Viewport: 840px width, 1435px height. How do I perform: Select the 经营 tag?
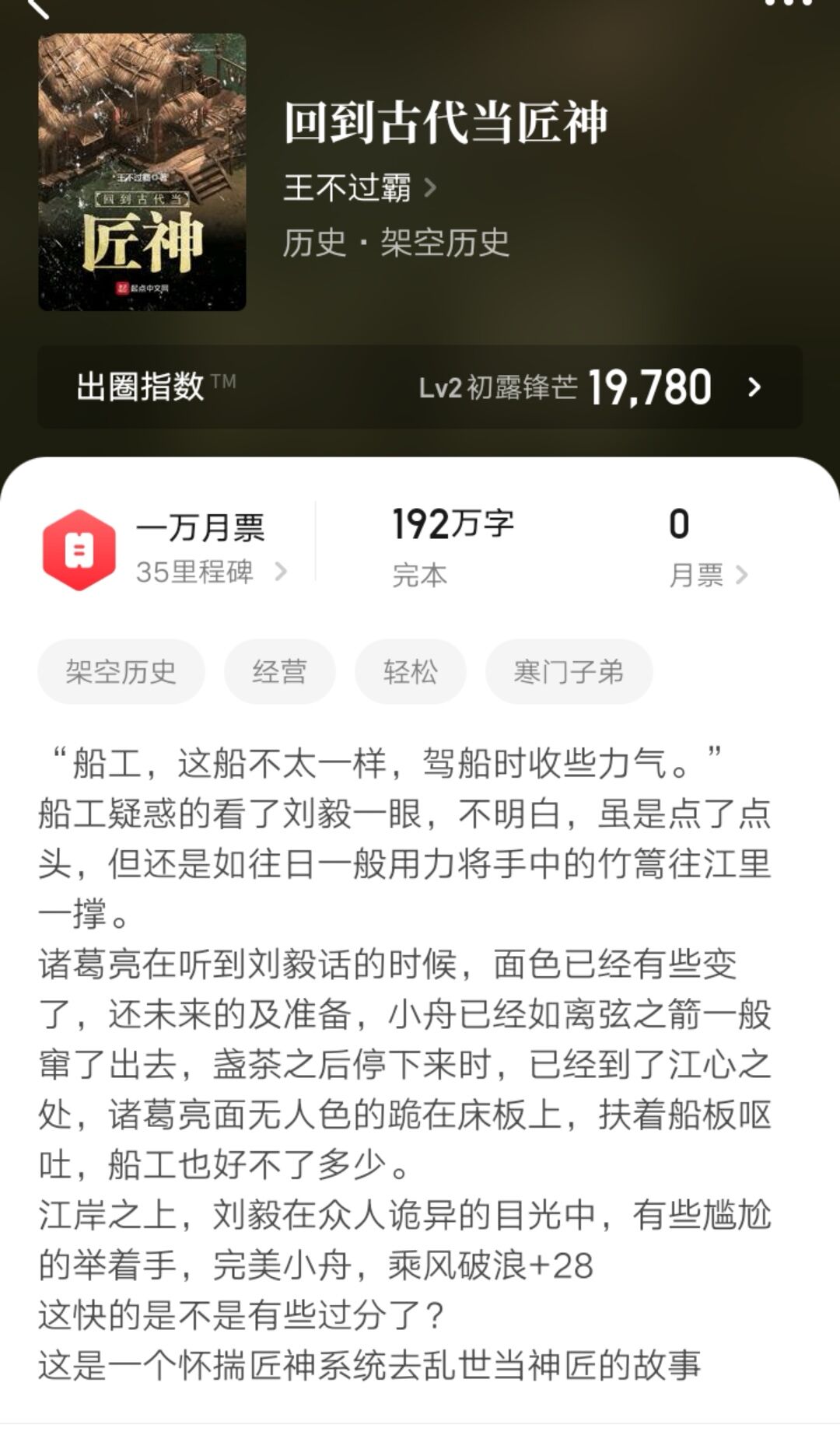point(281,670)
